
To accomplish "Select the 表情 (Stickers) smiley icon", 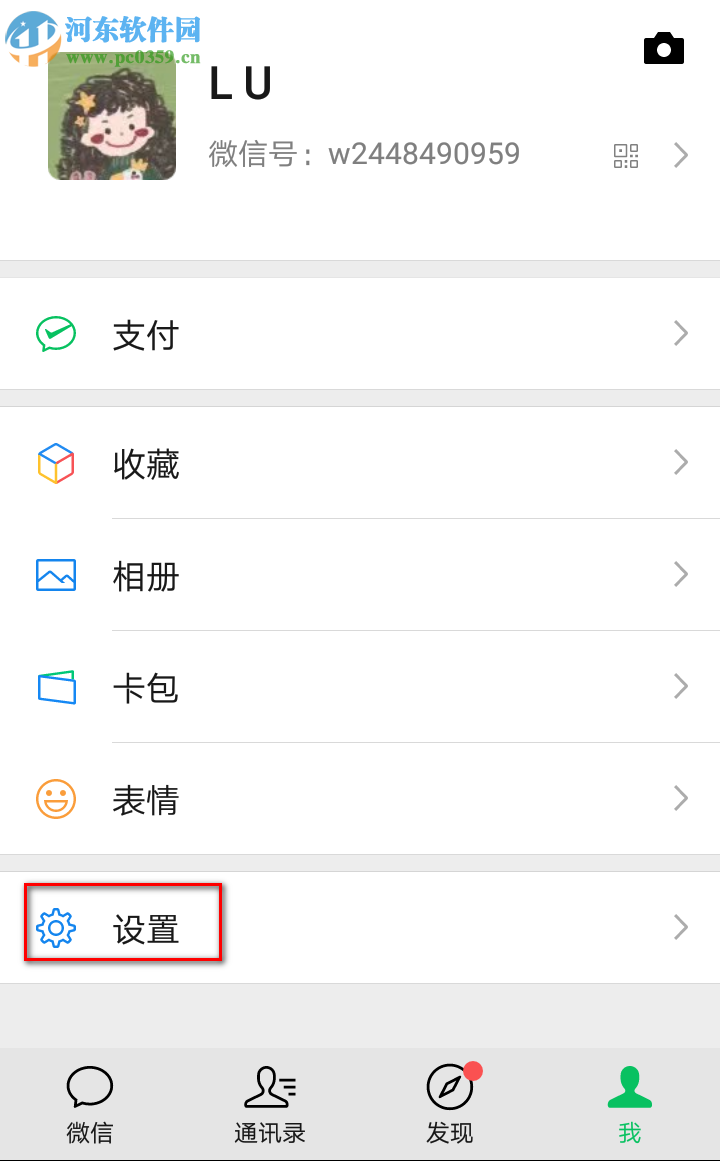I will (x=57, y=799).
